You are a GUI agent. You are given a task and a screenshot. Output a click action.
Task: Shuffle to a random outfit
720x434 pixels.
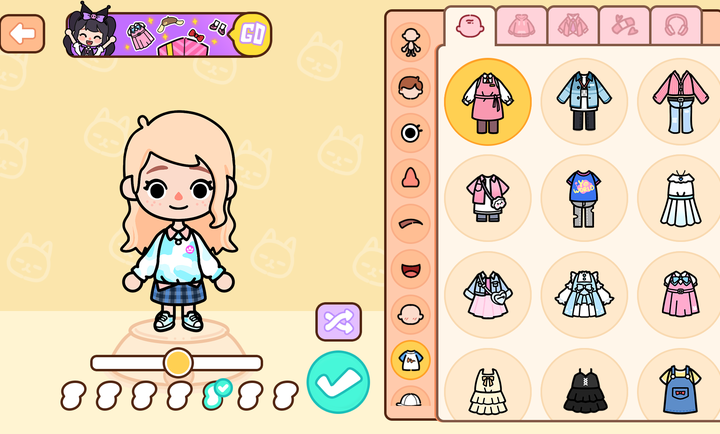pos(339,322)
